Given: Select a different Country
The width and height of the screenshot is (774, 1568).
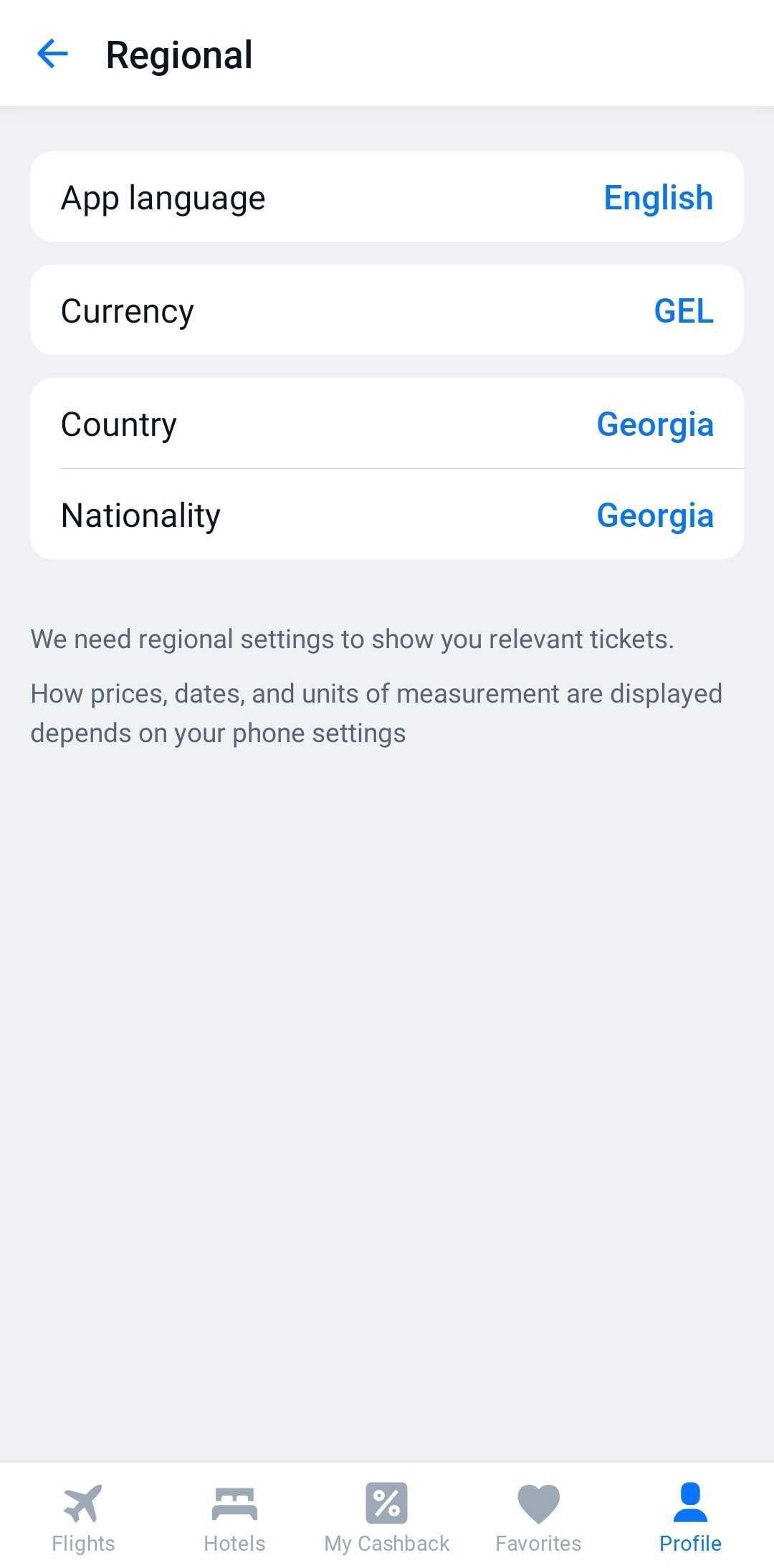Looking at the screenshot, I should pos(386,424).
